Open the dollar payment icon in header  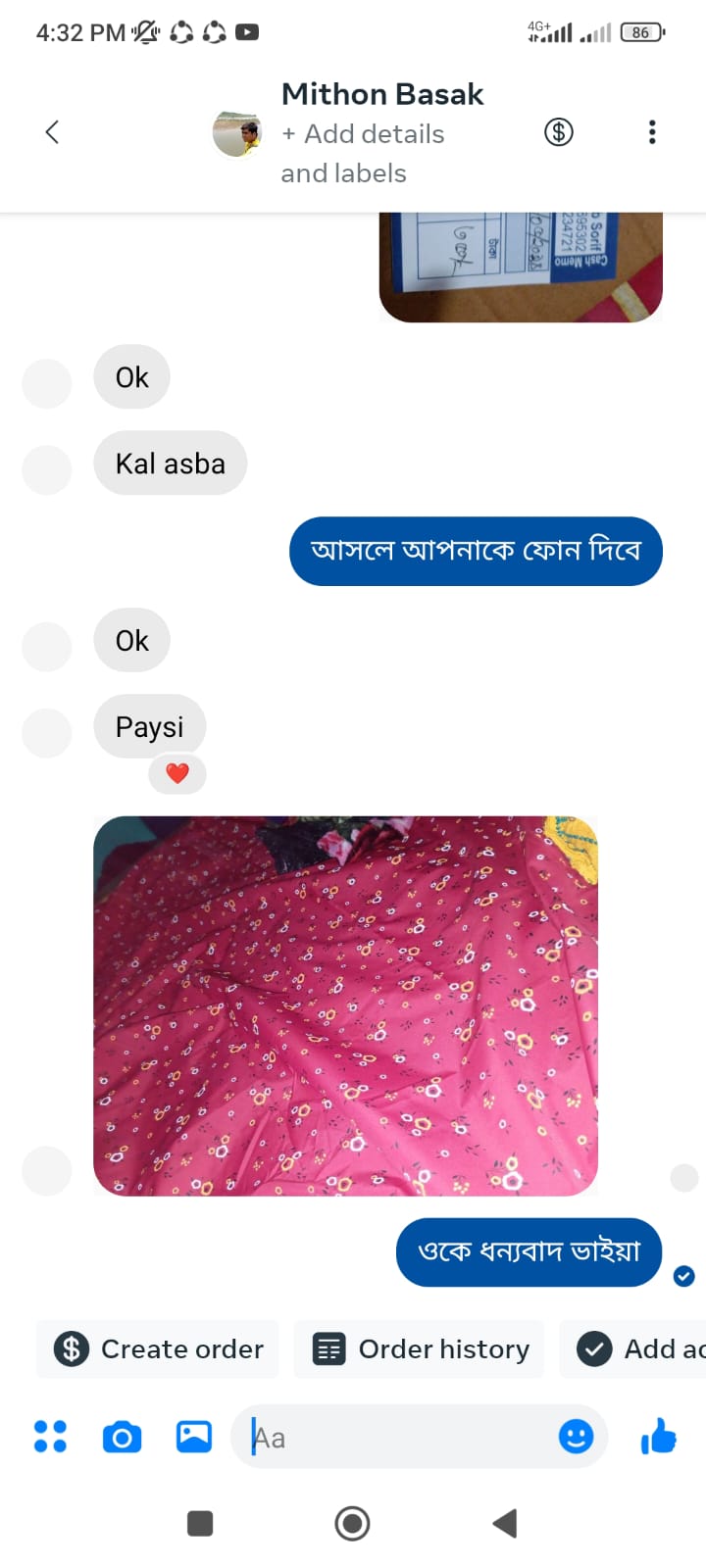click(x=559, y=132)
